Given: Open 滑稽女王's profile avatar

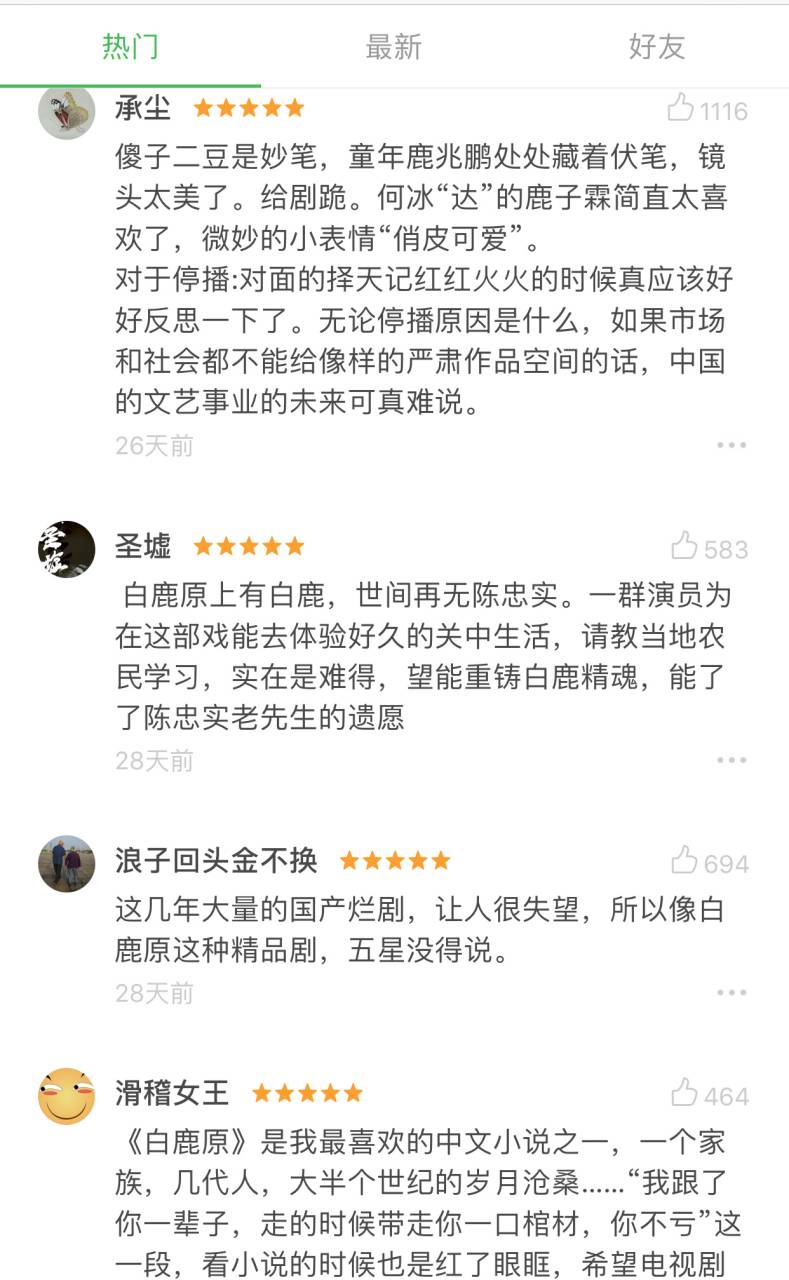Looking at the screenshot, I should point(66,1096).
